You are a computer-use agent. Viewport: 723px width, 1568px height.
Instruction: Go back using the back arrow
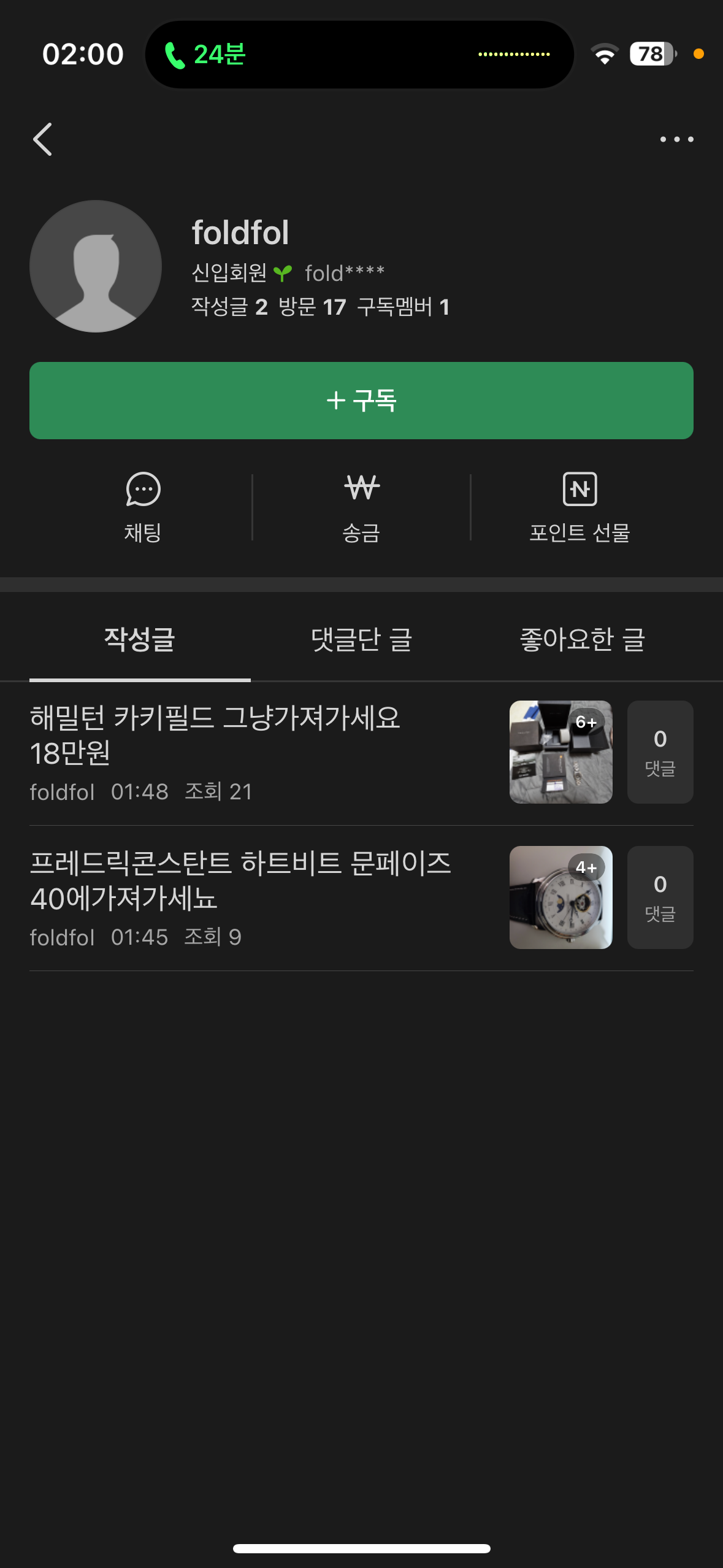point(42,139)
